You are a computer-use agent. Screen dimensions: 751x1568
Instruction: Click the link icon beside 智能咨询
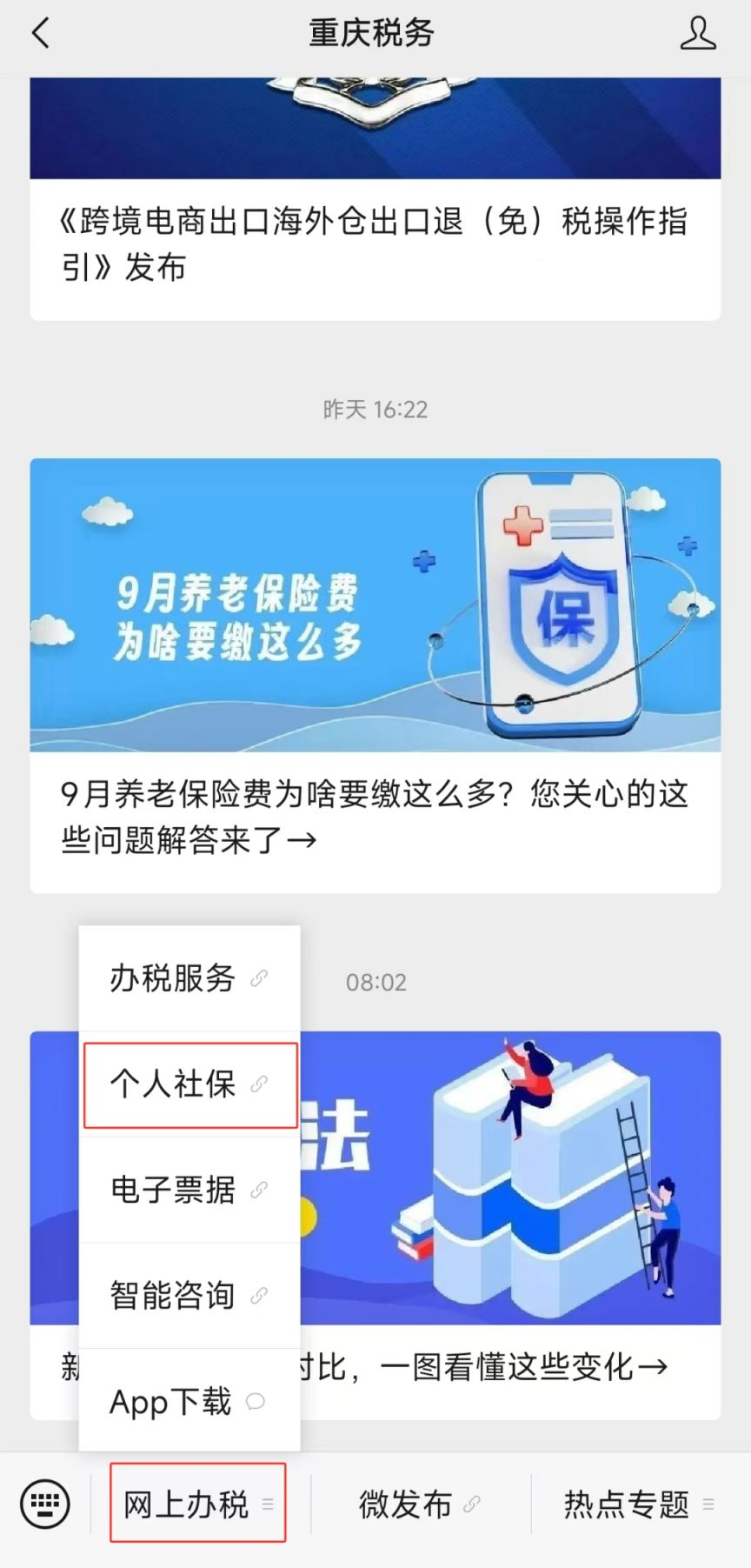[x=257, y=1295]
